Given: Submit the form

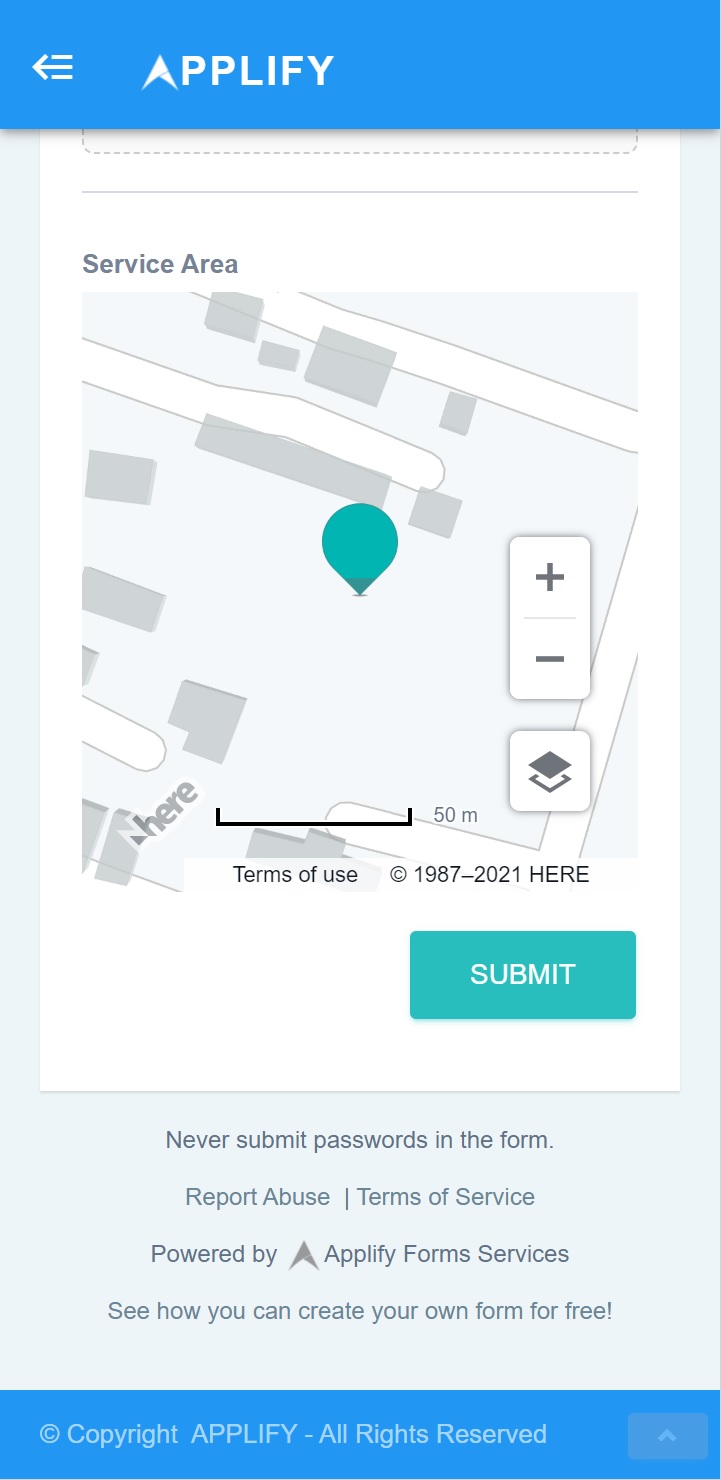Looking at the screenshot, I should pos(522,975).
